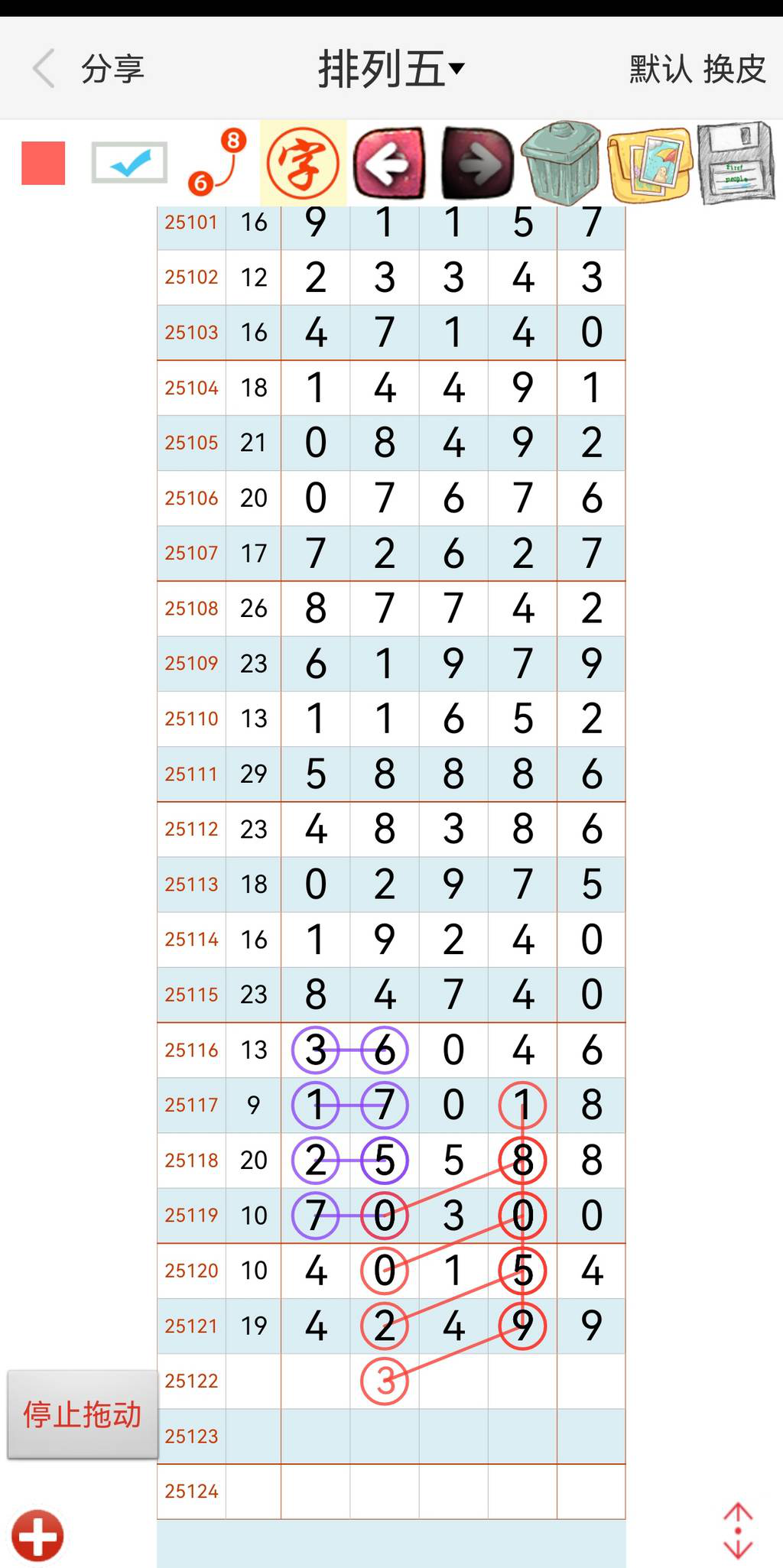Tap the circled number 3 annotation
This screenshot has width=783, height=1568.
385,1380
